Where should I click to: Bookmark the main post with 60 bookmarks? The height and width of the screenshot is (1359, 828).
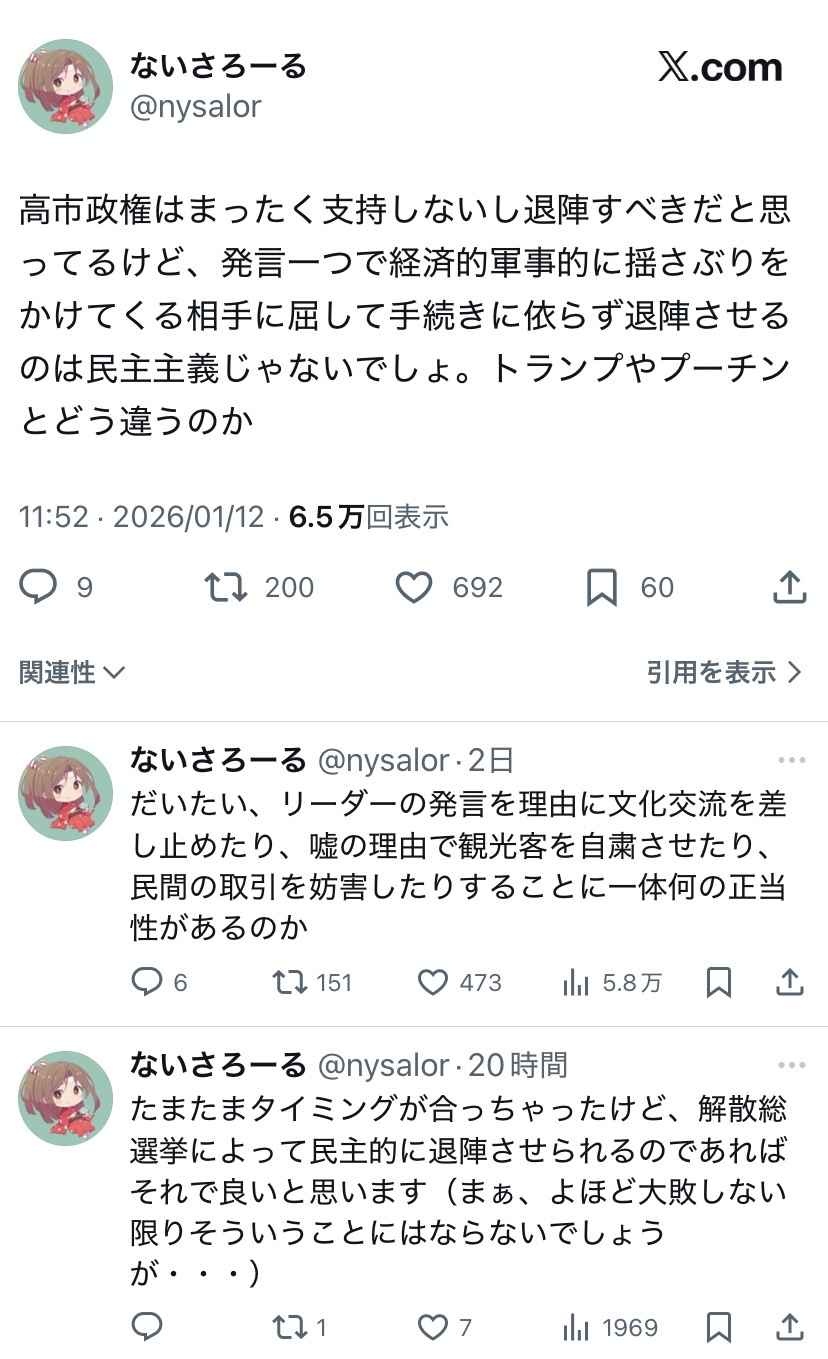coord(601,587)
